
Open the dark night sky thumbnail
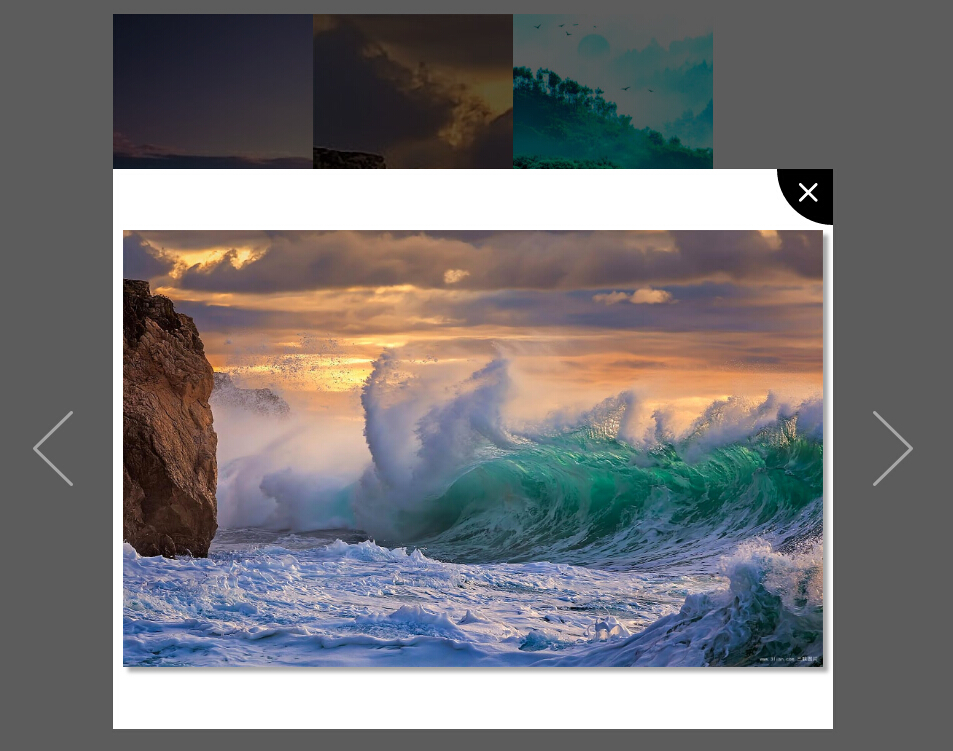coord(213,90)
